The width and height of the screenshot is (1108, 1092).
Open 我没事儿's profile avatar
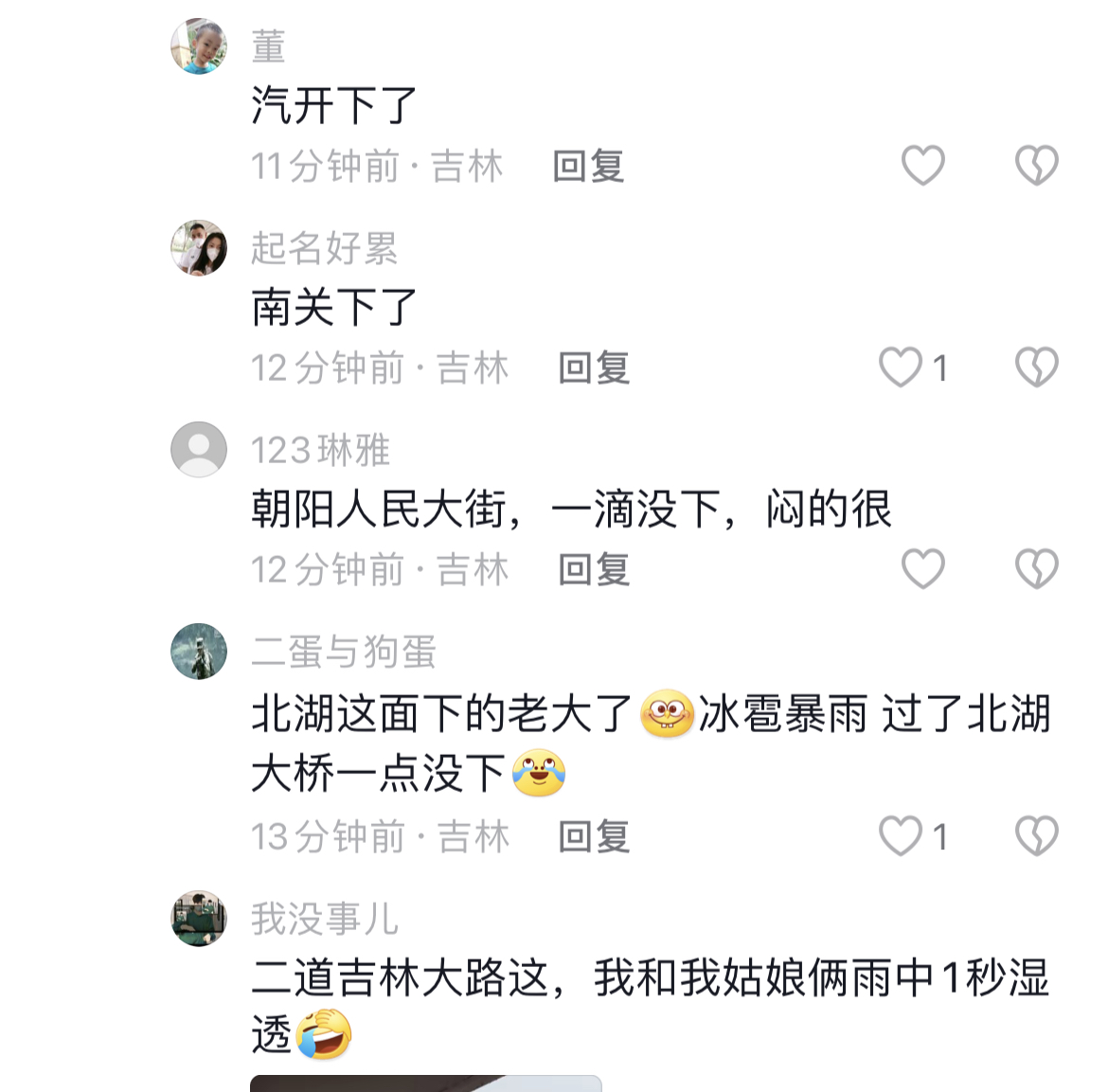tap(199, 919)
